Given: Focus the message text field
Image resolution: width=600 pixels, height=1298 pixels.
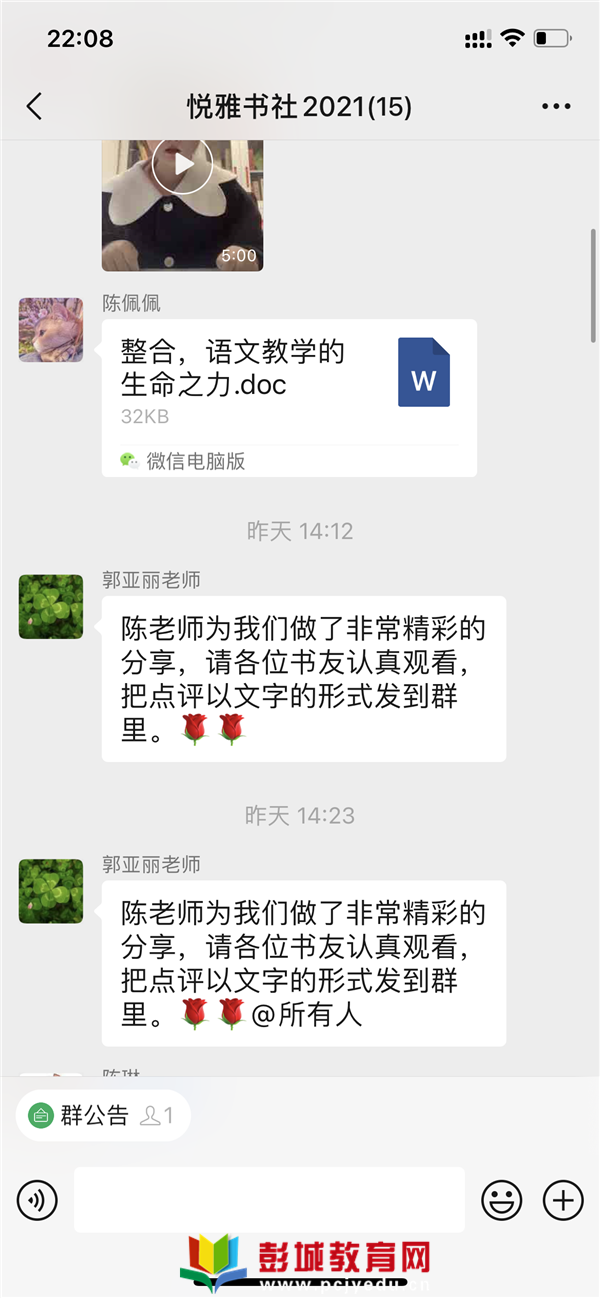Looking at the screenshot, I should (x=269, y=1199).
